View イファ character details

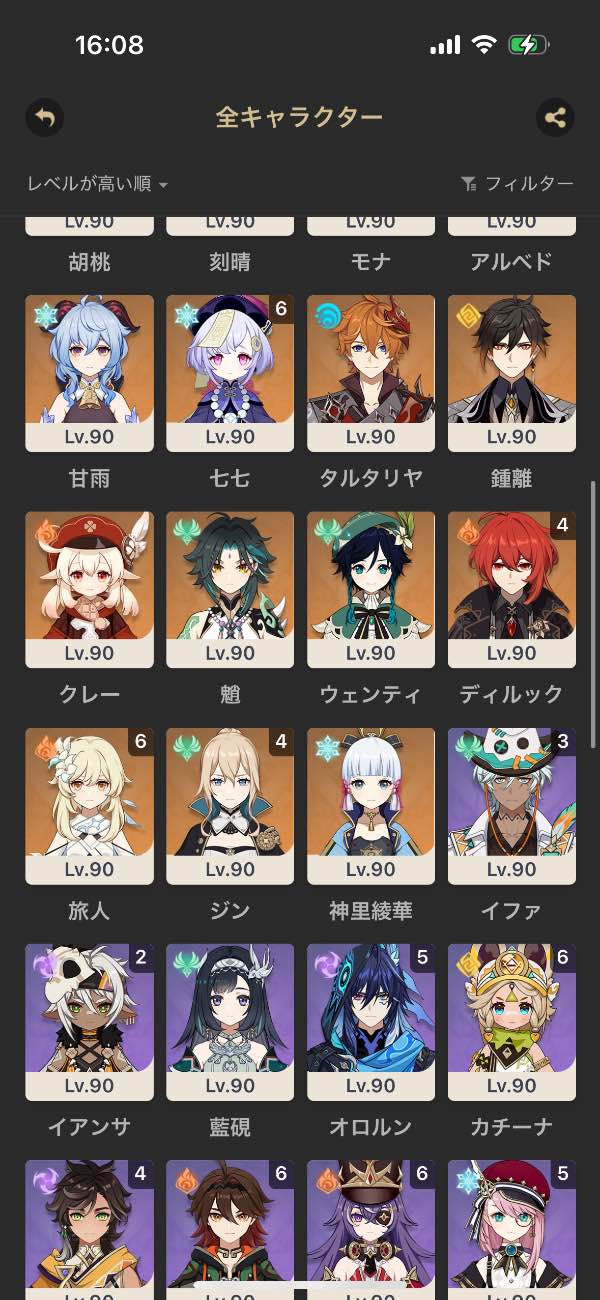[512, 805]
